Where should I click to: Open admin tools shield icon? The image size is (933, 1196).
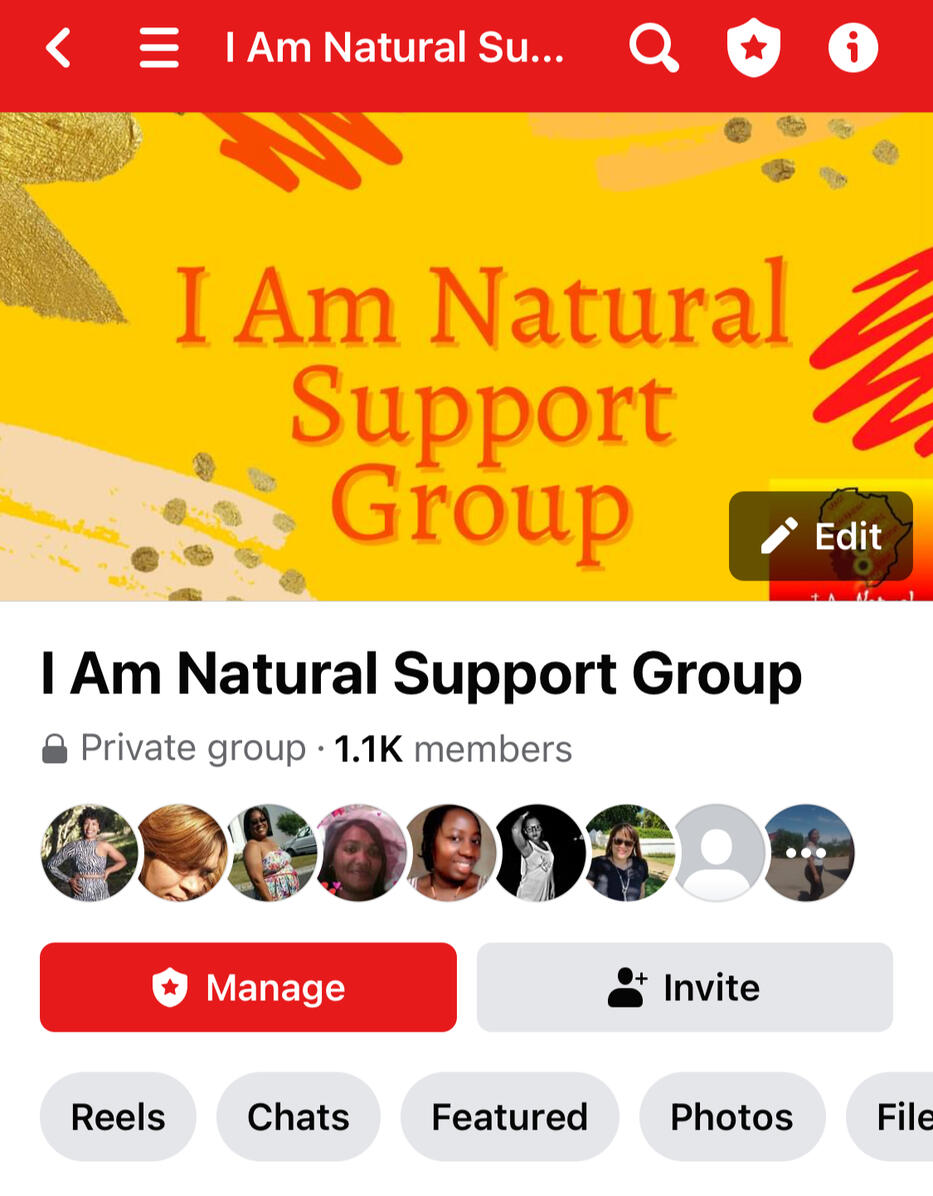[753, 48]
